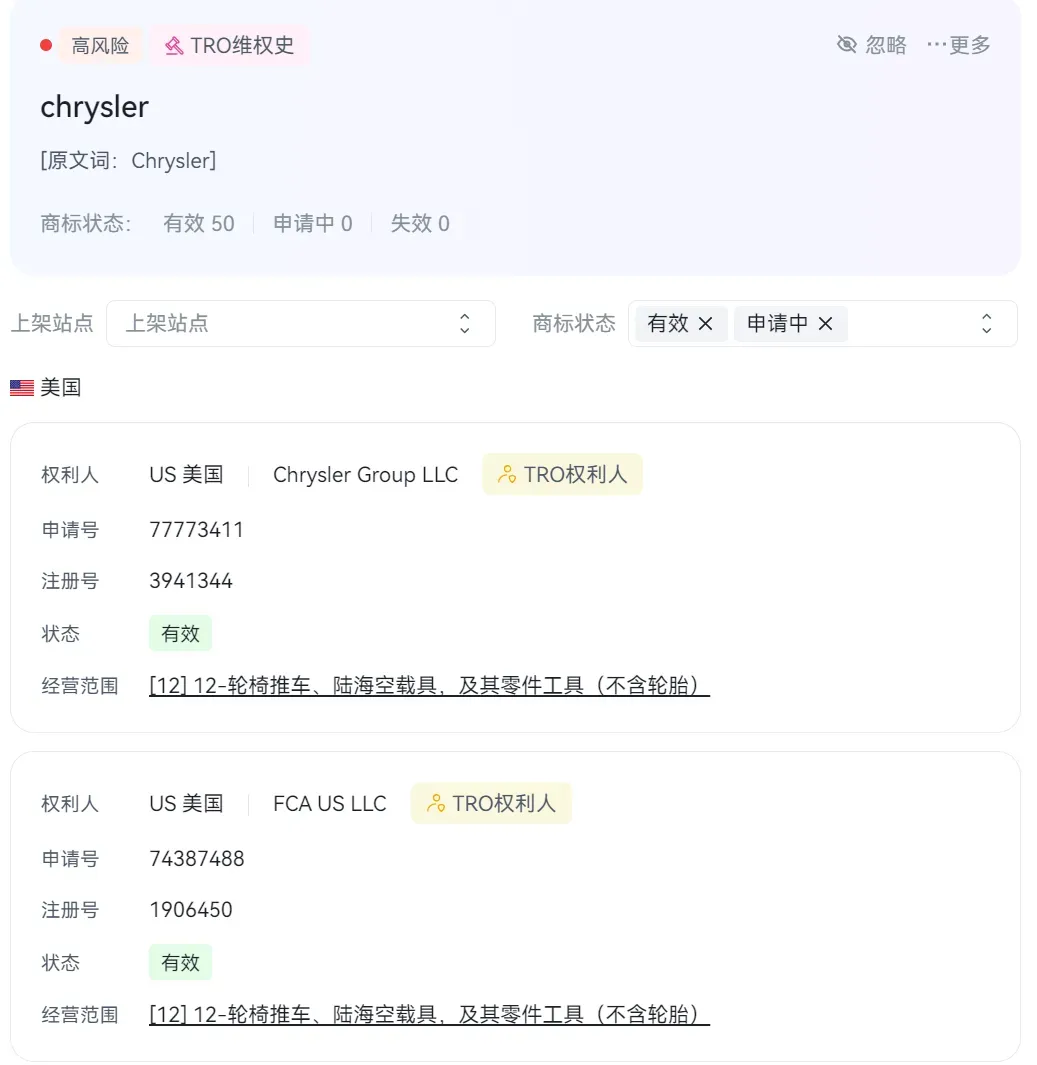Open the class 12 scope link for Chrysler Group LLC
The image size is (1037, 1065).
tap(429, 685)
